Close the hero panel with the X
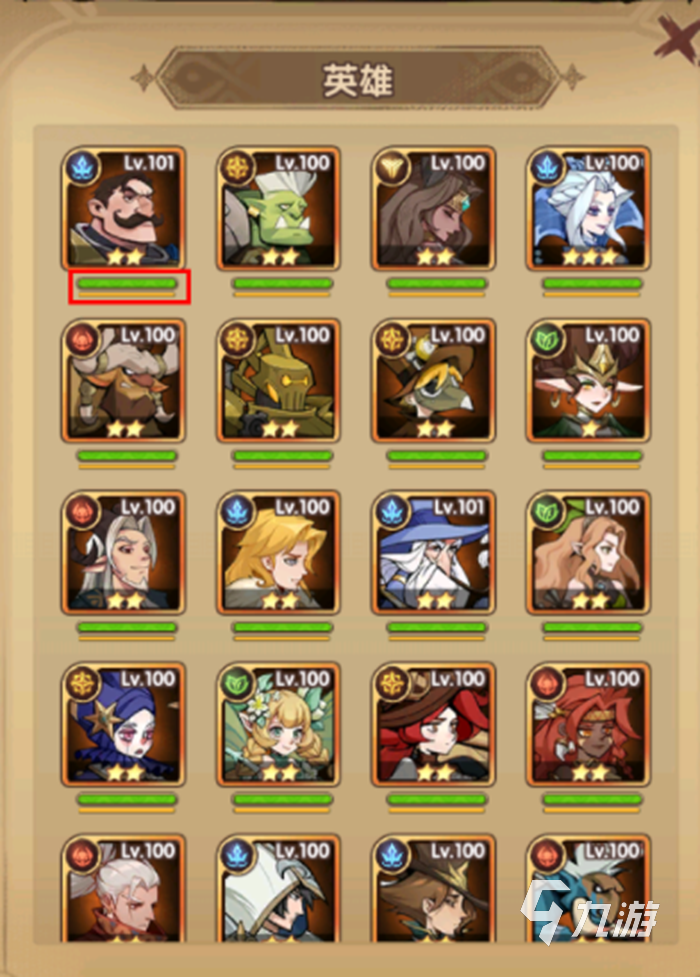 coord(678,42)
